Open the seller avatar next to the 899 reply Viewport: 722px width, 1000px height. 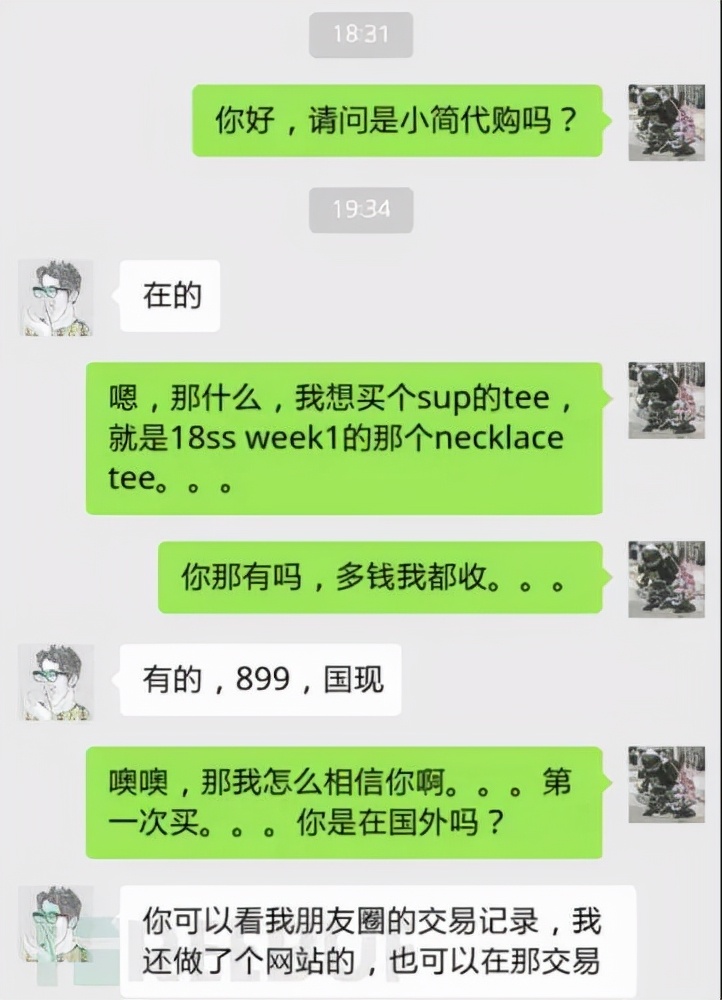coord(55,679)
